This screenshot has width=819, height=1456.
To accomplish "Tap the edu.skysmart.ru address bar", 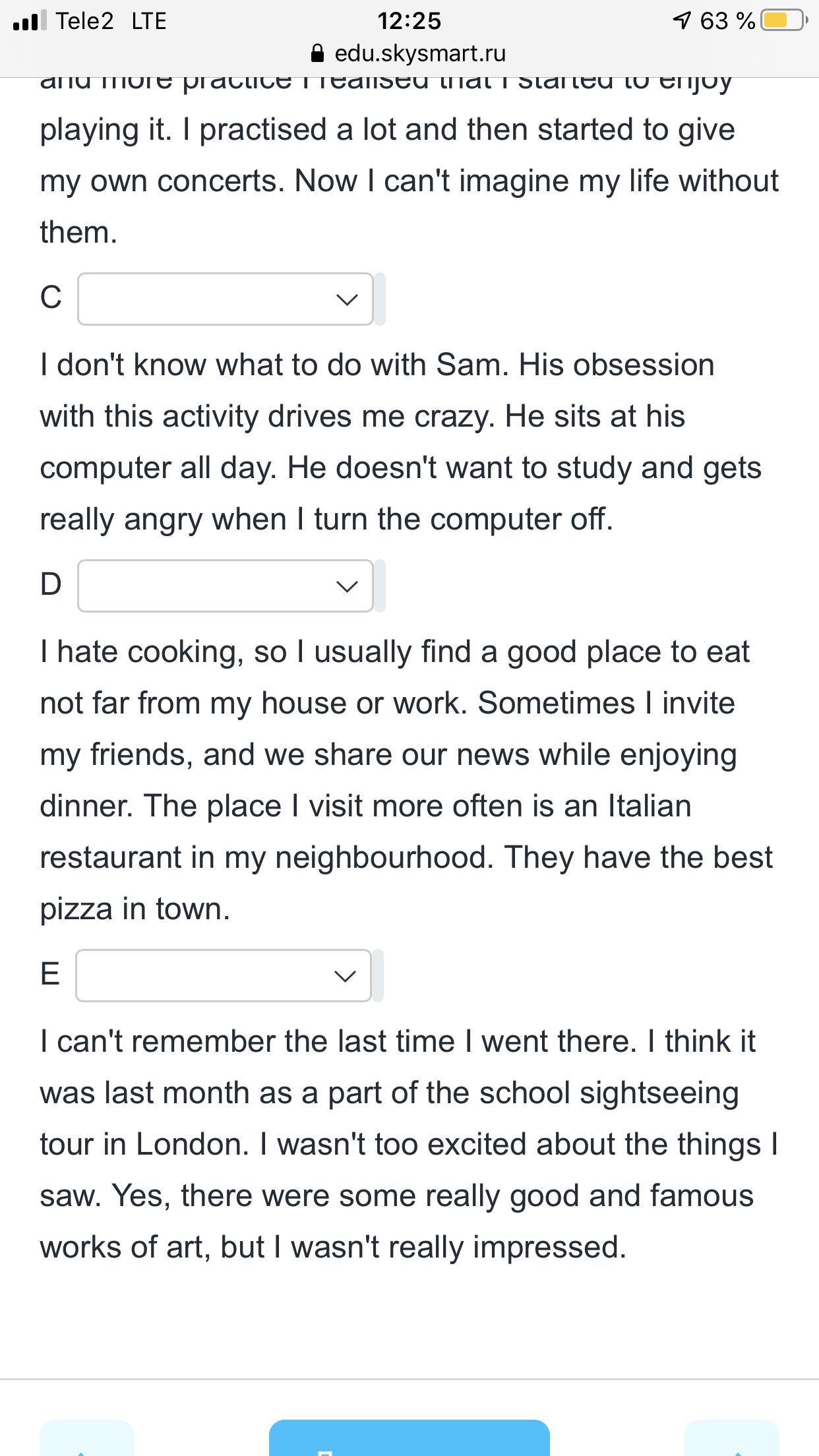I will (x=409, y=53).
